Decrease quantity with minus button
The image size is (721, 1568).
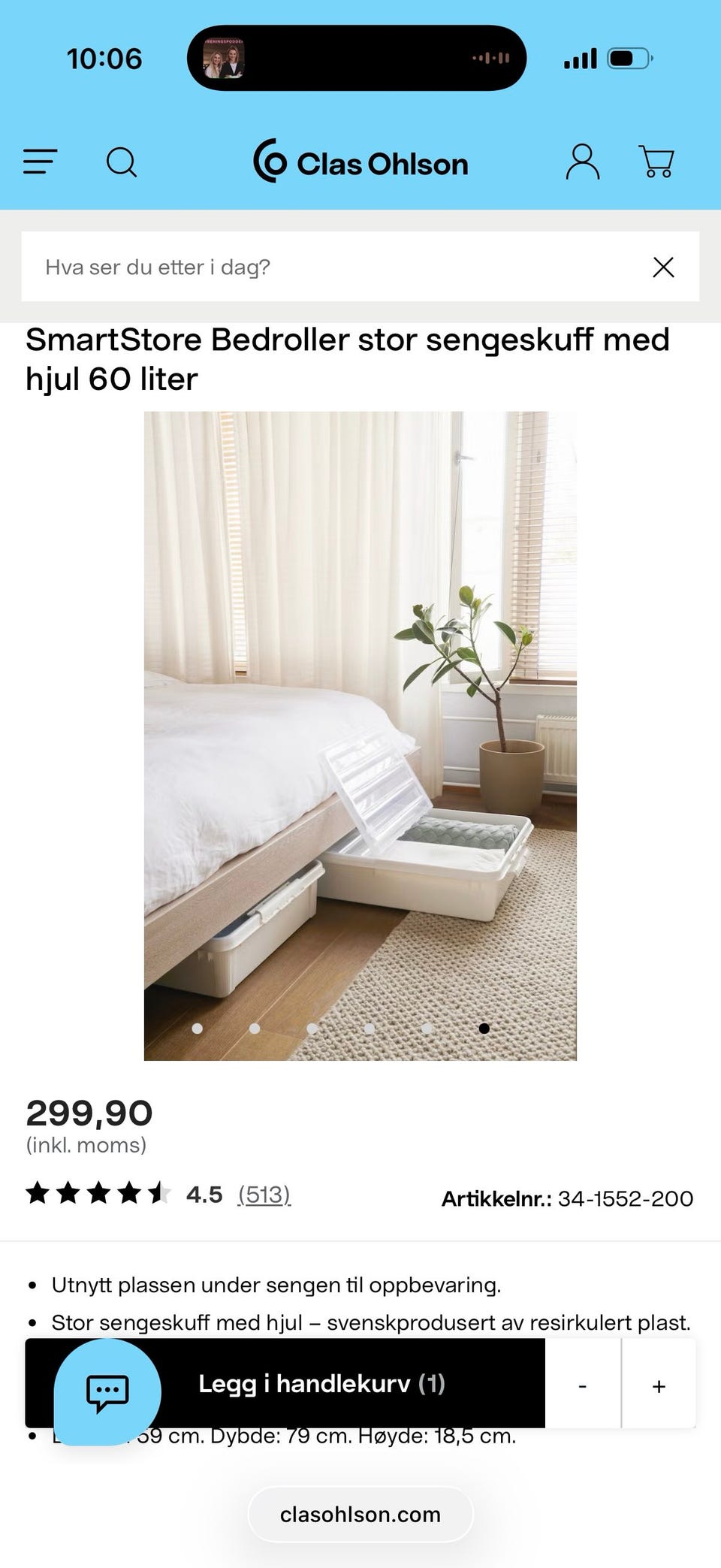click(x=583, y=1386)
